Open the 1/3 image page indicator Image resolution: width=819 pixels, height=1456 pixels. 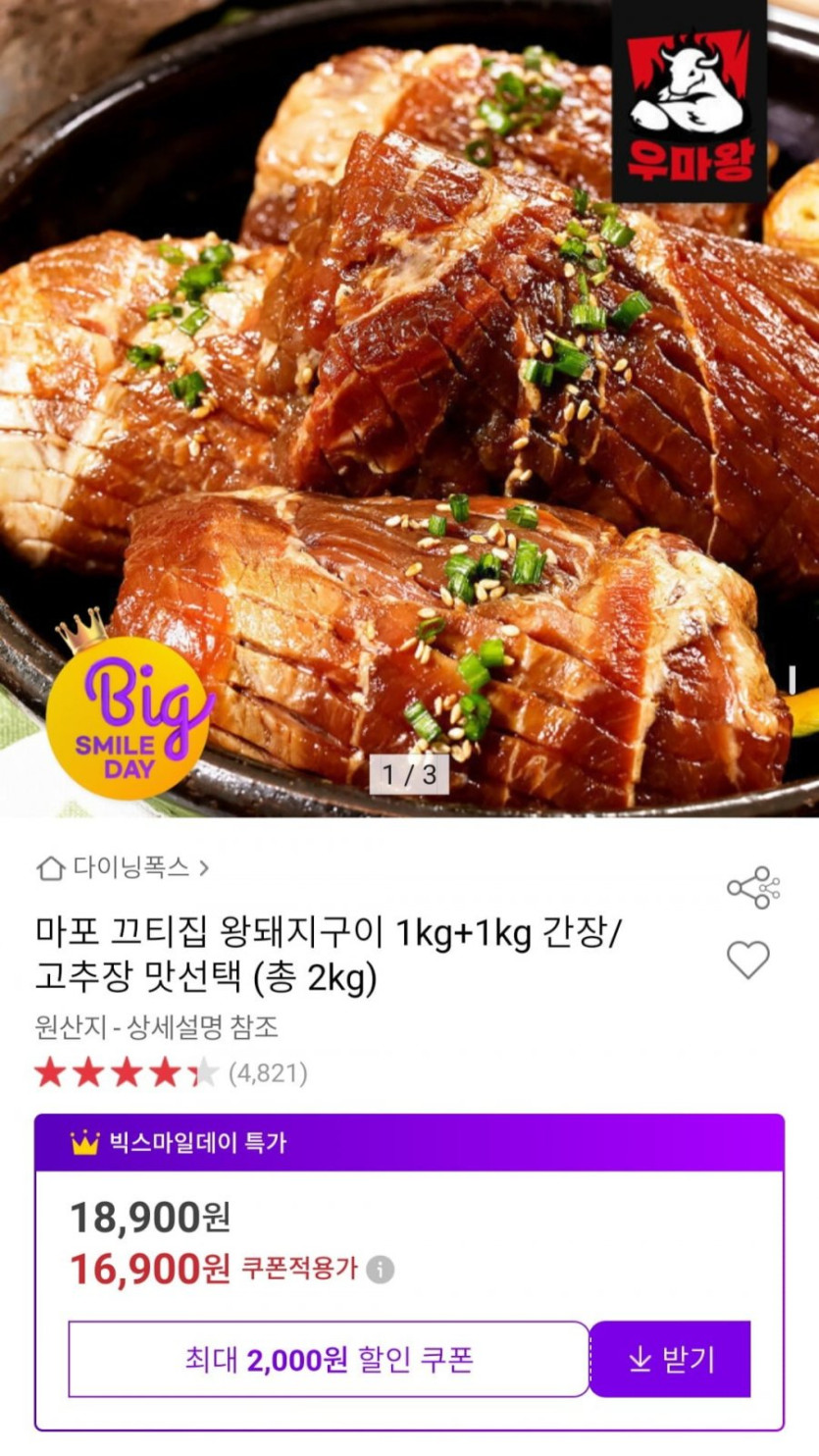coord(411,775)
